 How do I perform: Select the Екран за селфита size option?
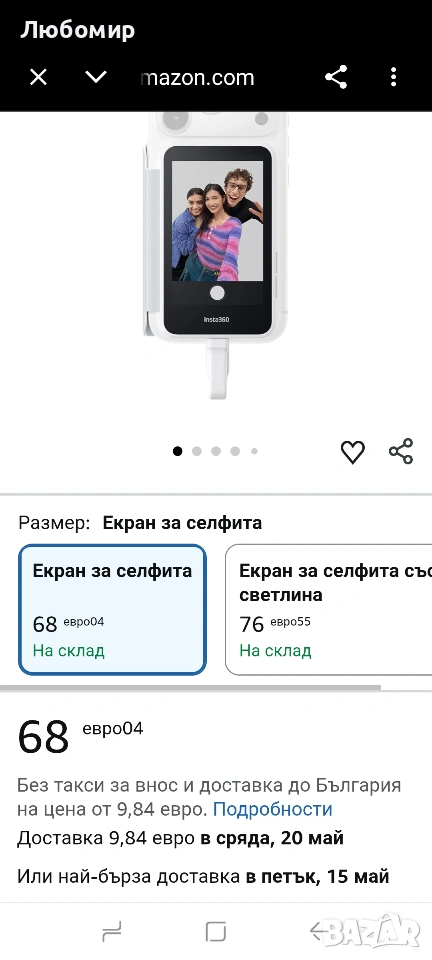click(x=113, y=610)
